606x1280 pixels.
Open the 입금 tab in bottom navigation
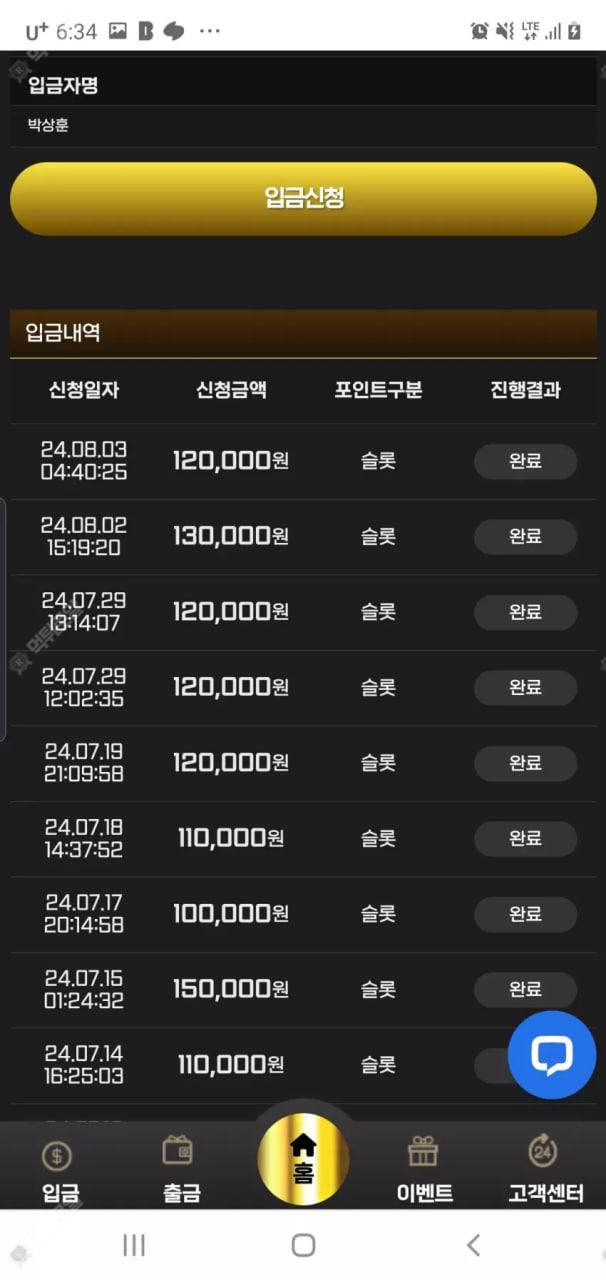[x=58, y=1170]
